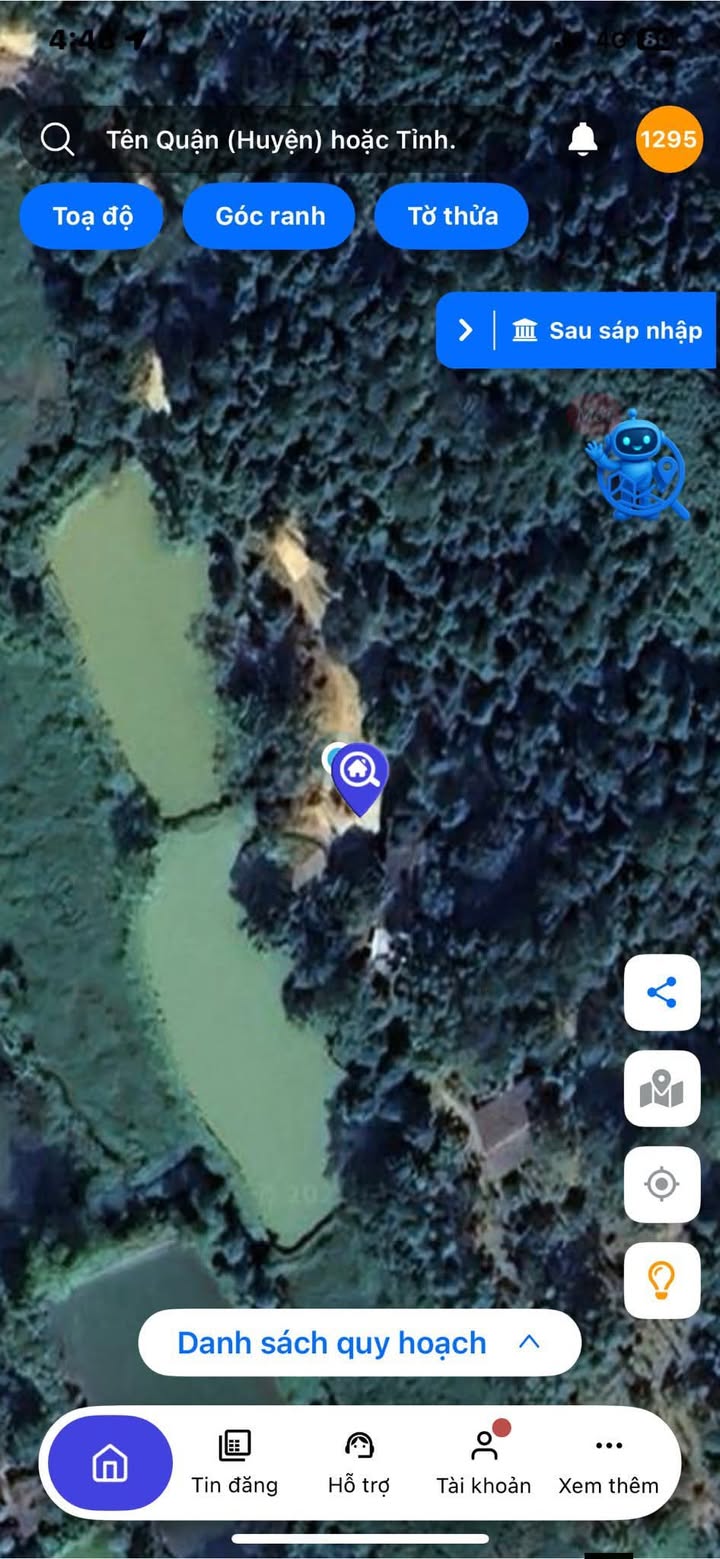The height and width of the screenshot is (1559, 720).
Task: Switch to the Tin đăng tab
Action: [234, 1463]
